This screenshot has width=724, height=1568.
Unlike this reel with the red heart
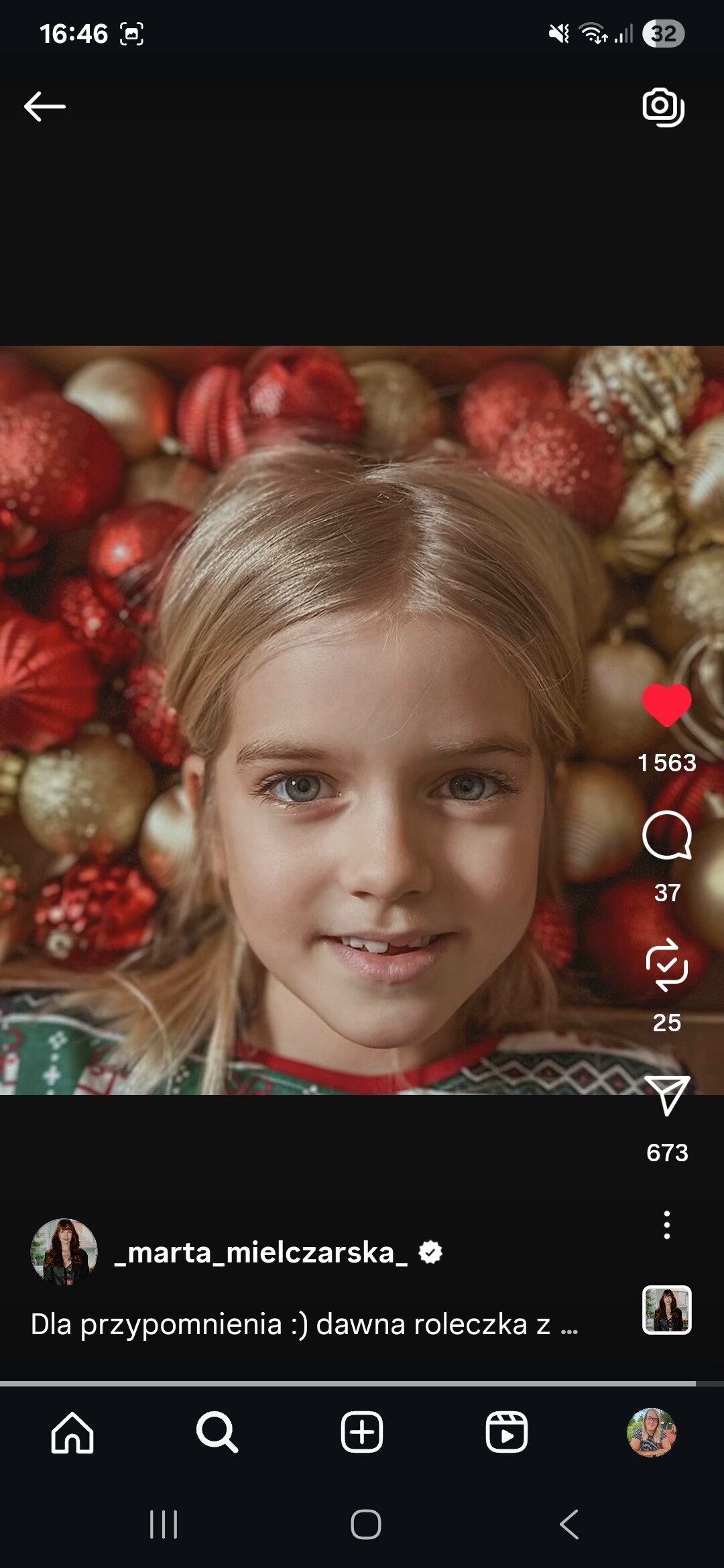click(x=666, y=706)
